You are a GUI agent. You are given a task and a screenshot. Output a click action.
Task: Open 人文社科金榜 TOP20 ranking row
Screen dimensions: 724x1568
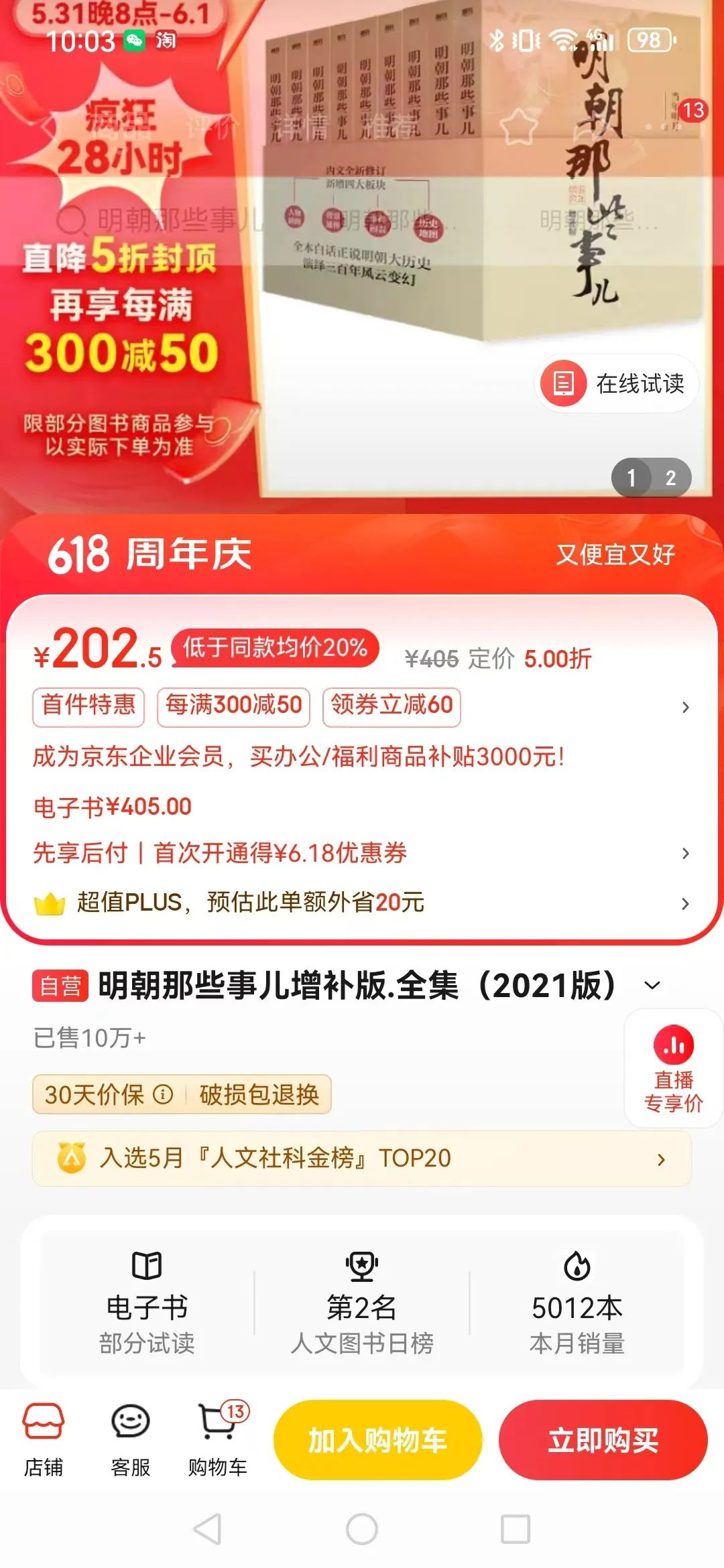361,1158
